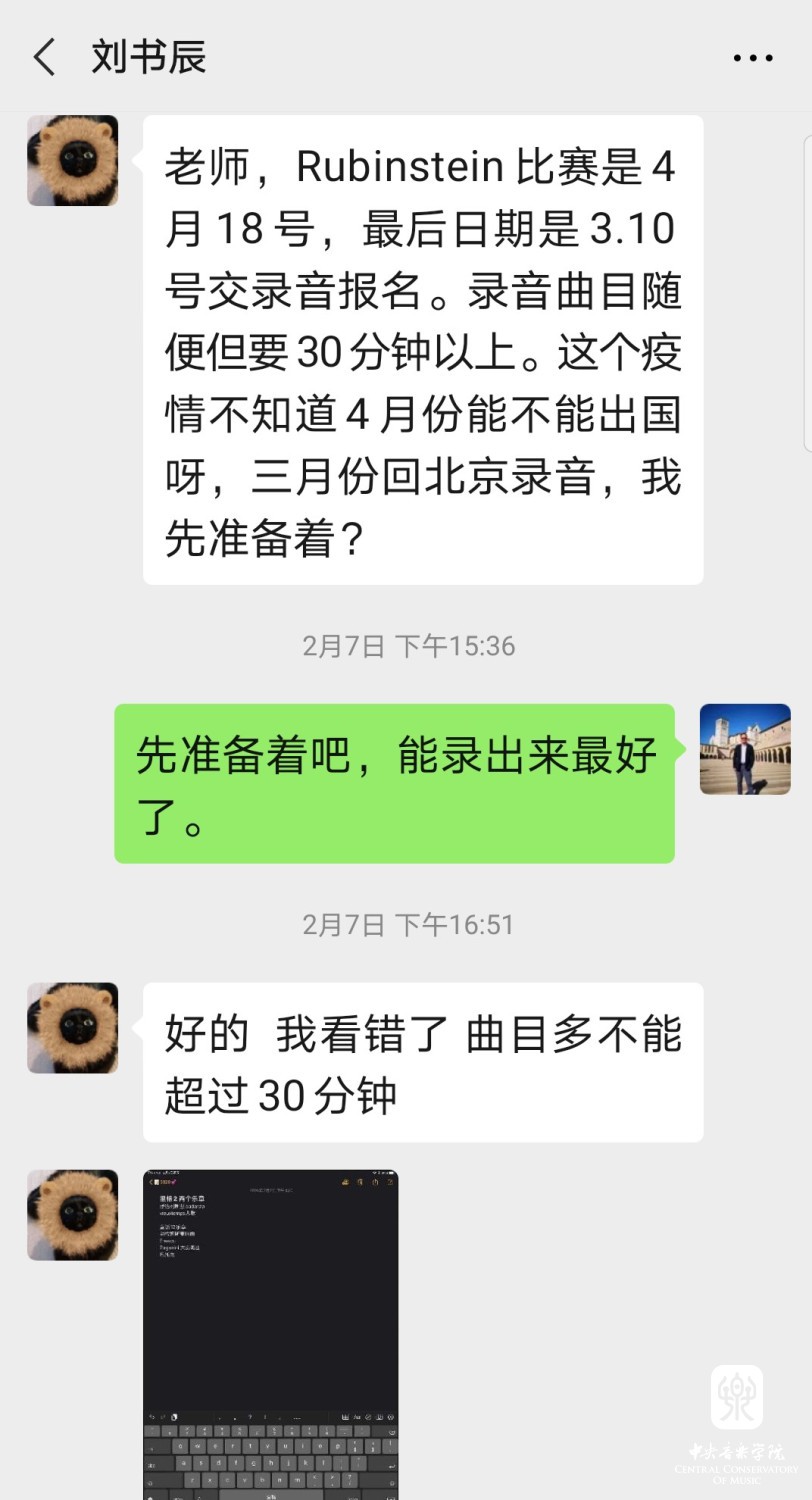Tap the avatar beside the Rubinstein message
The width and height of the screenshot is (812, 1500).
72,161
